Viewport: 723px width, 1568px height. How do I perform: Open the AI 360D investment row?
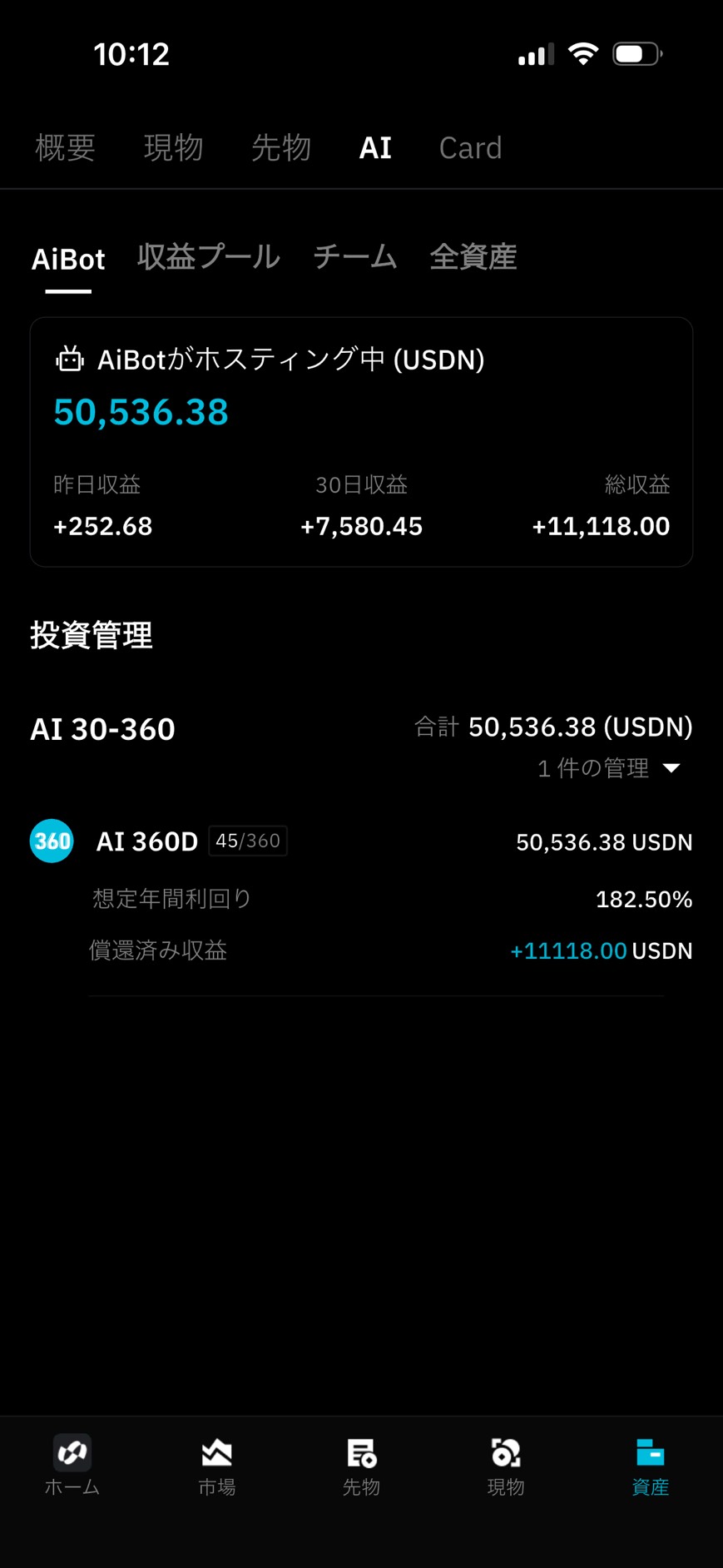click(x=361, y=842)
